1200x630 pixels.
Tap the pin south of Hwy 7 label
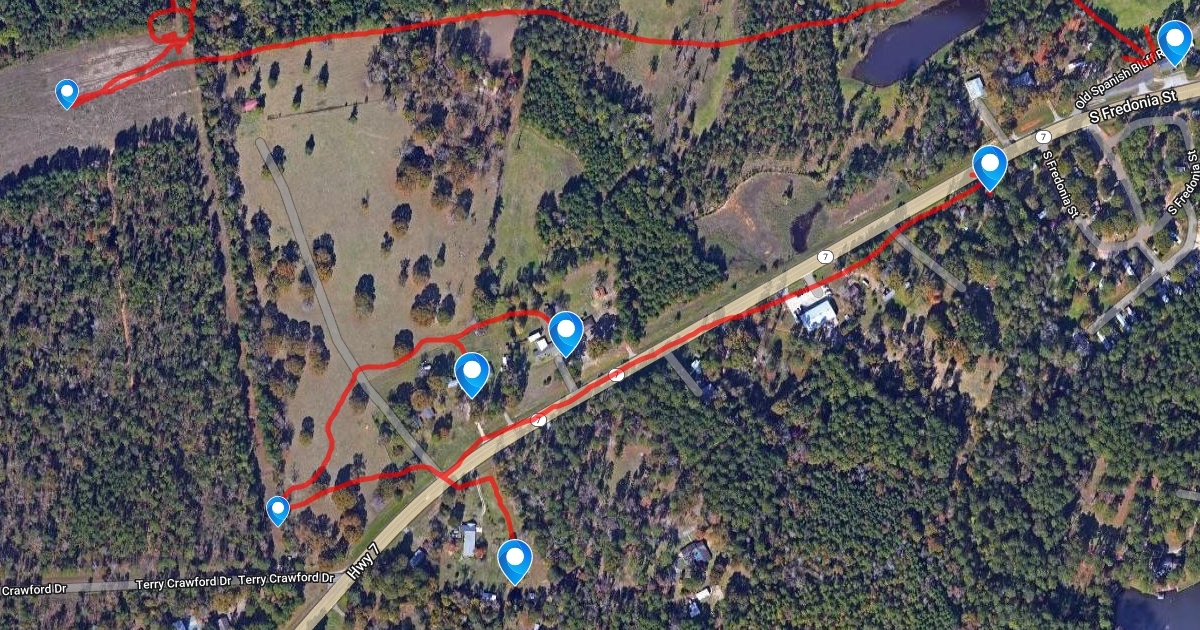coord(515,559)
